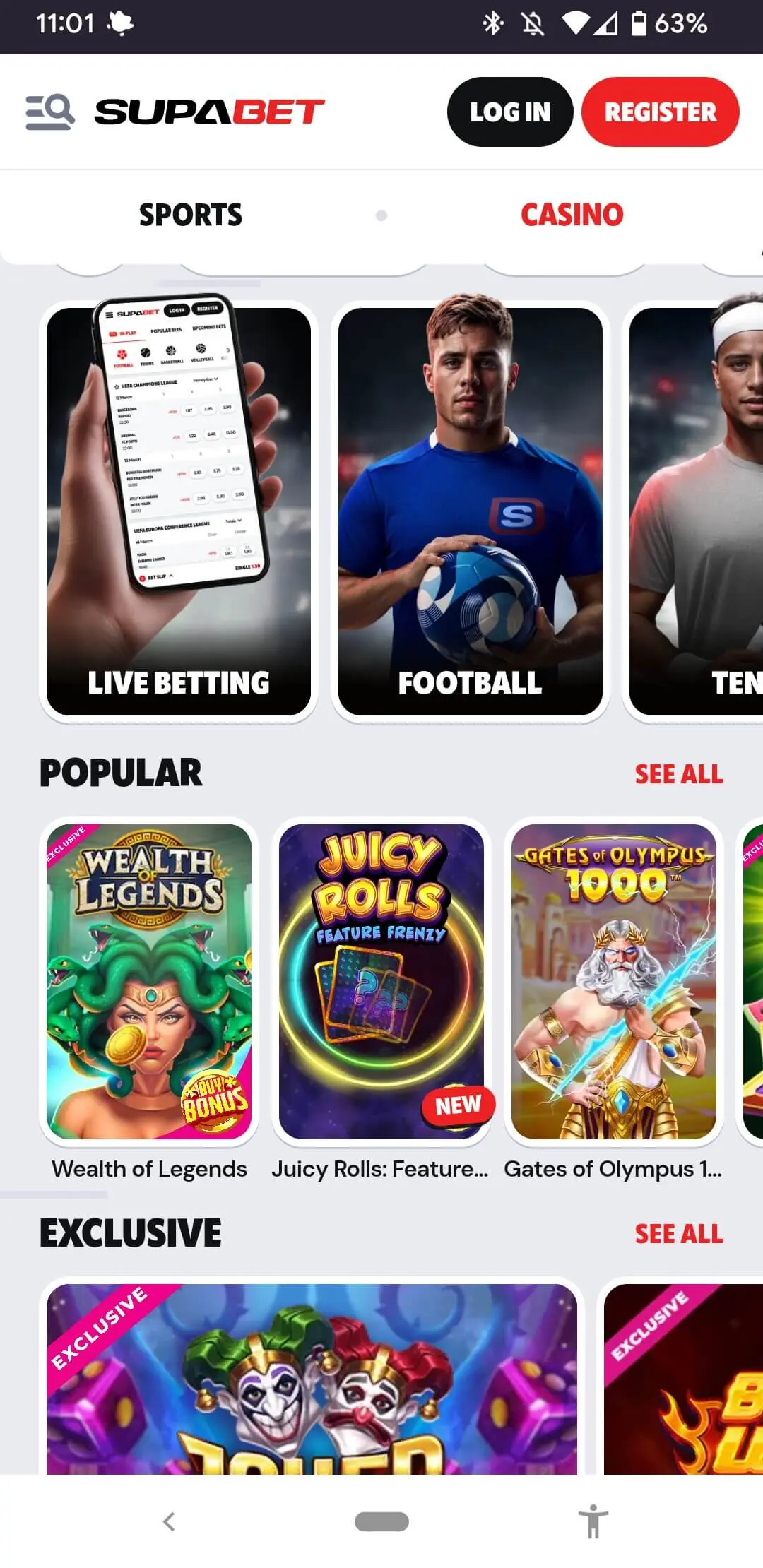Screen dimensions: 763x1568
Task: See all Popular games
Action: coord(678,774)
